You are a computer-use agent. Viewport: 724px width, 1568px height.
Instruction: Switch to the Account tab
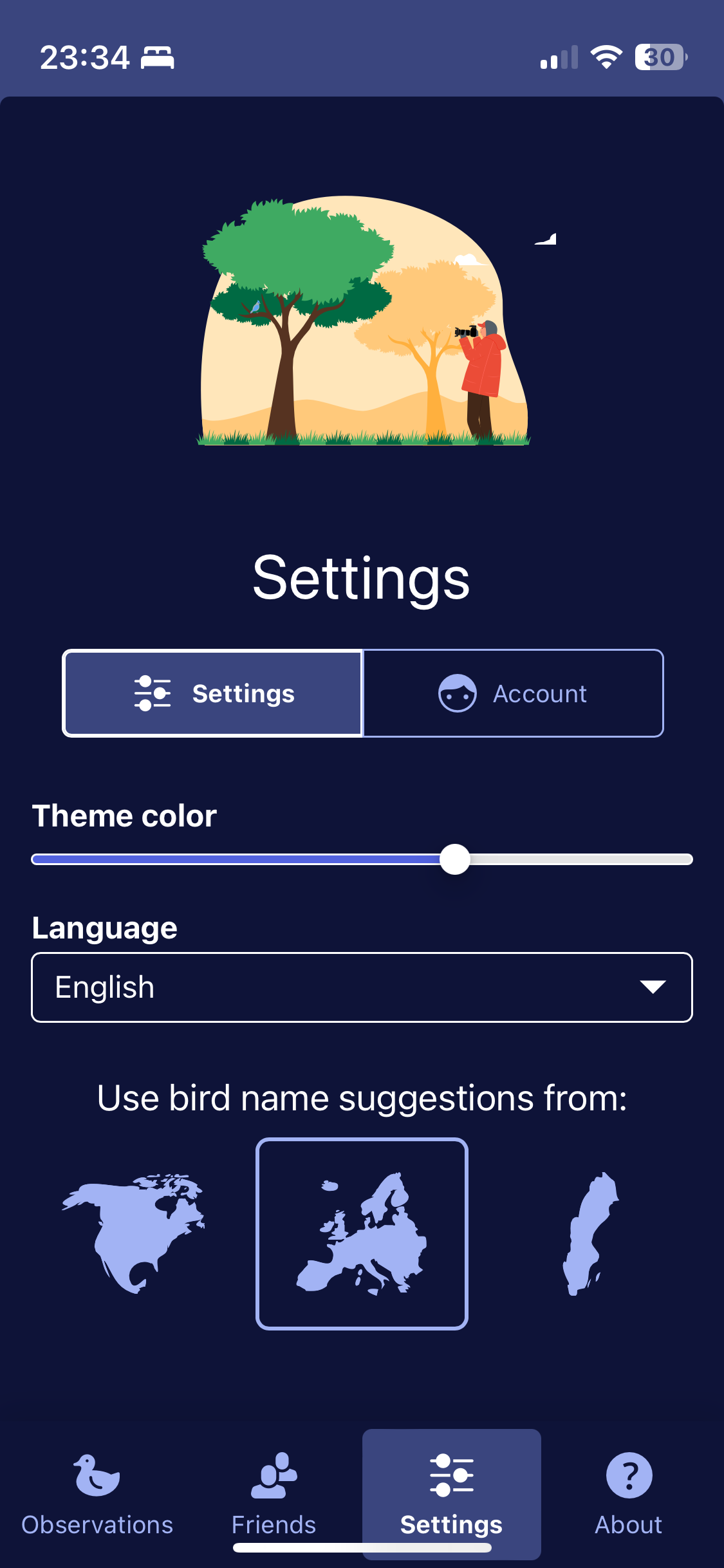point(513,693)
